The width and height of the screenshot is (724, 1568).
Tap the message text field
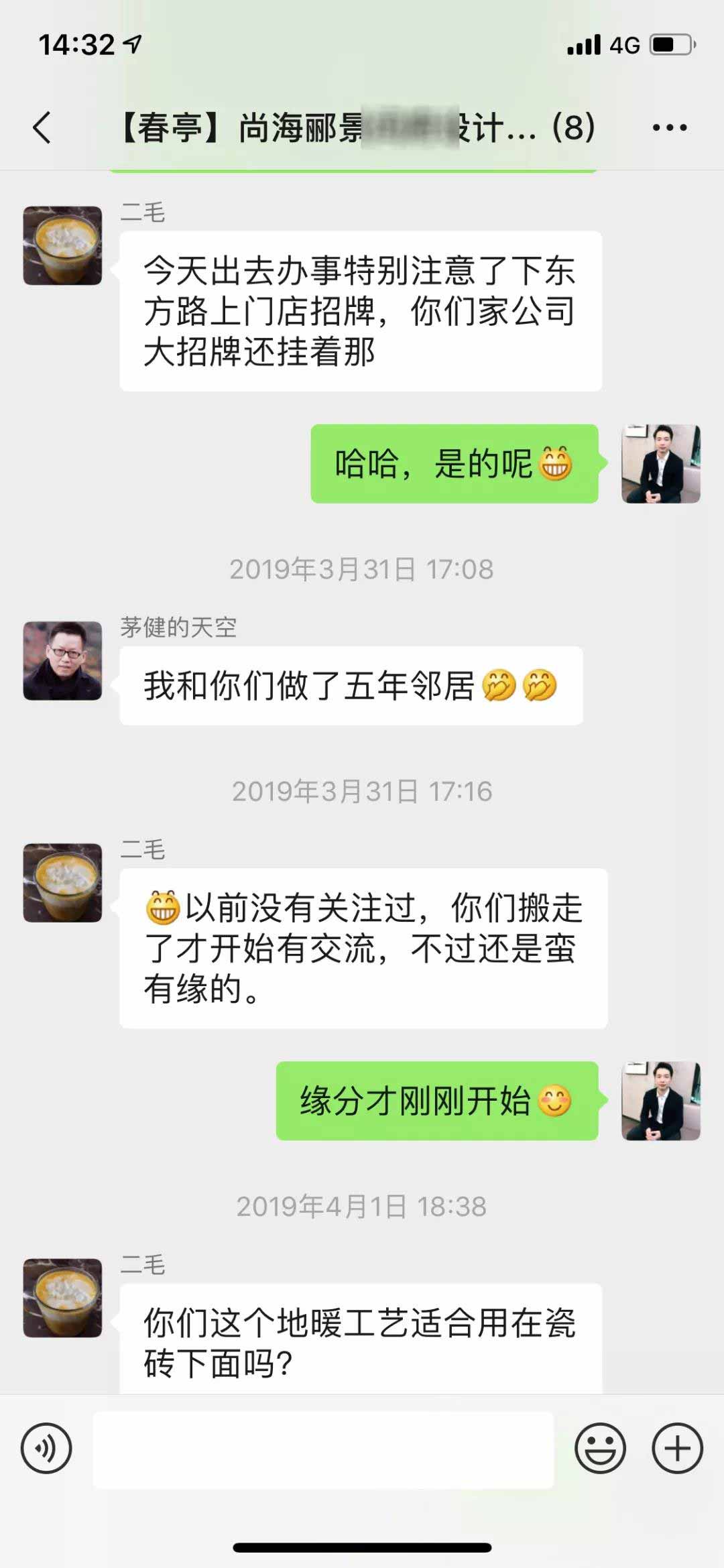pyautogui.click(x=323, y=1449)
